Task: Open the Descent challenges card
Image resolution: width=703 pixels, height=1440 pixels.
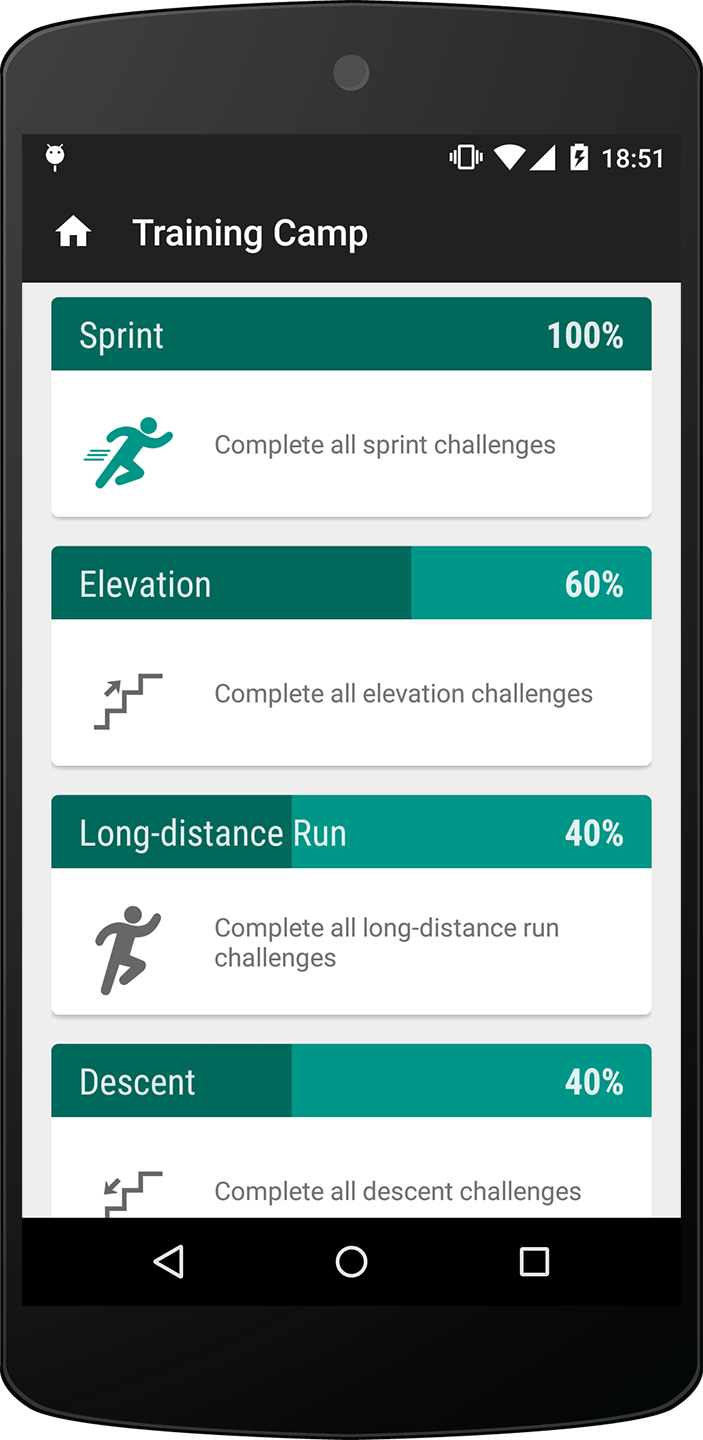Action: point(351,1131)
